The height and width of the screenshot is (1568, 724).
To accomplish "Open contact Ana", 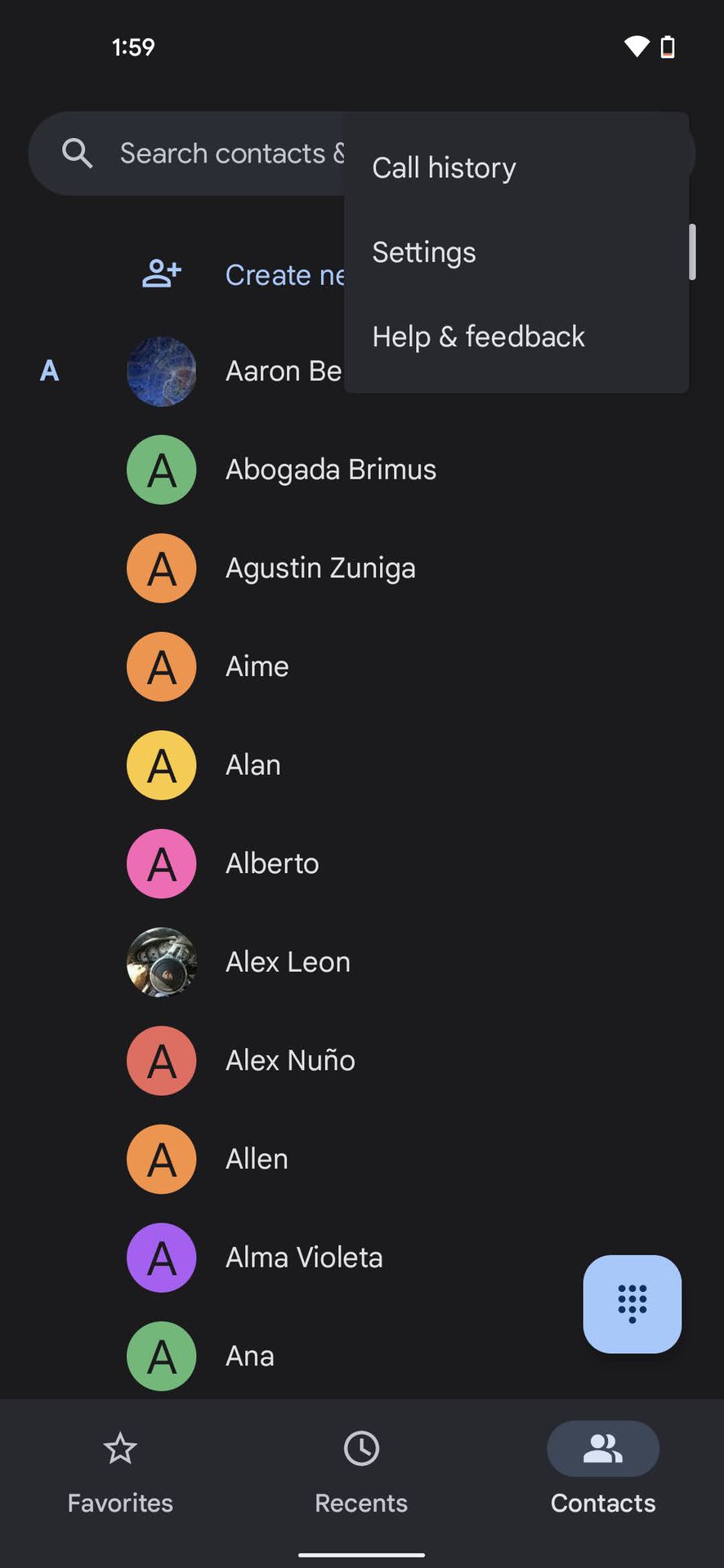I will 250,1356.
